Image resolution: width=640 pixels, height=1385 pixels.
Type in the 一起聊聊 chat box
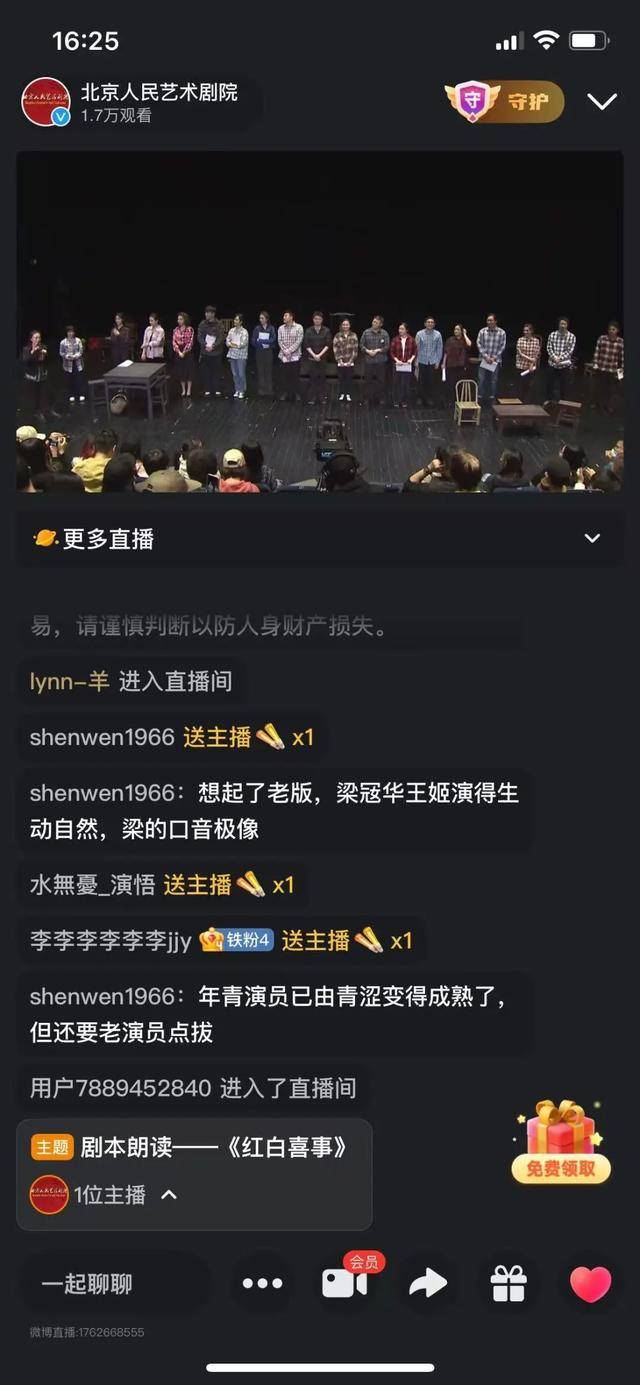[x=110, y=1284]
